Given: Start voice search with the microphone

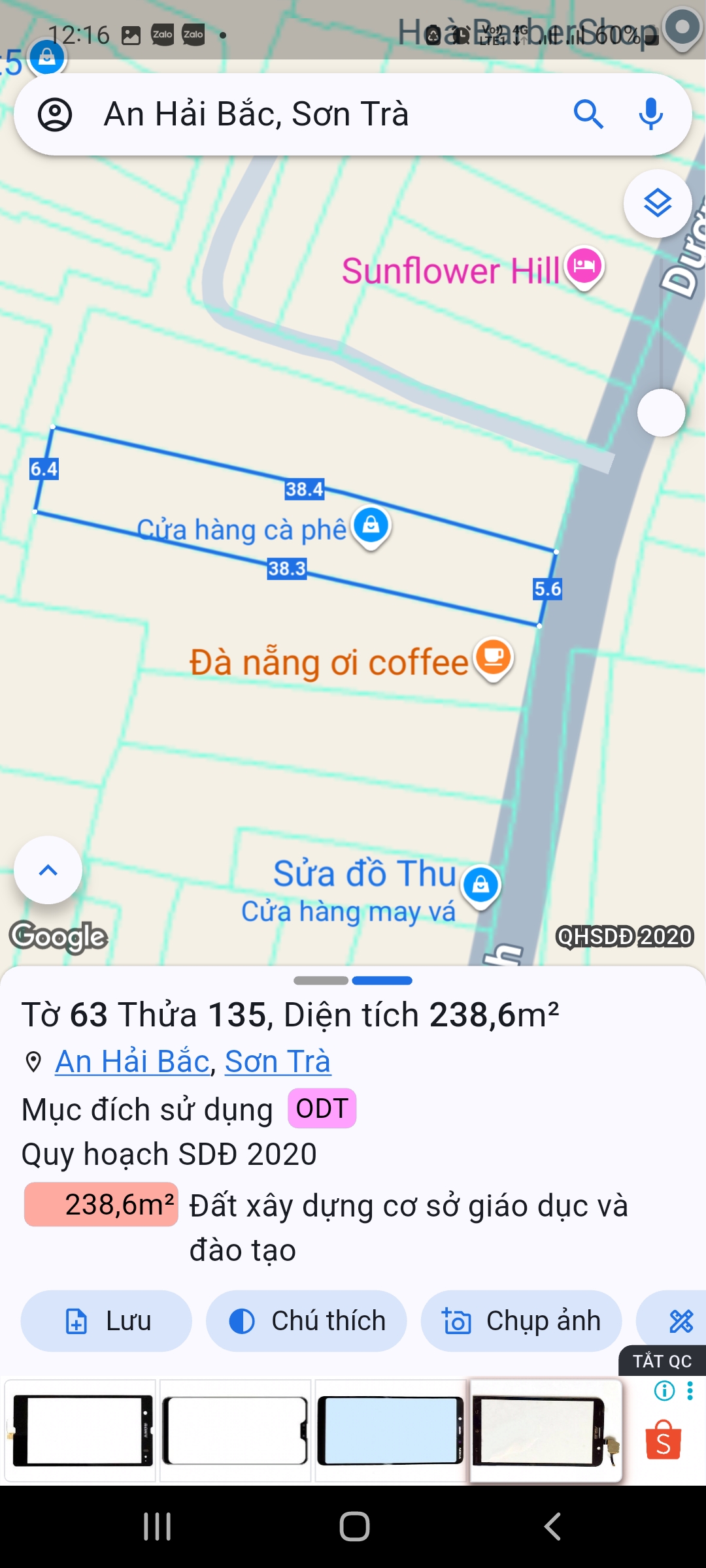Looking at the screenshot, I should coord(650,115).
